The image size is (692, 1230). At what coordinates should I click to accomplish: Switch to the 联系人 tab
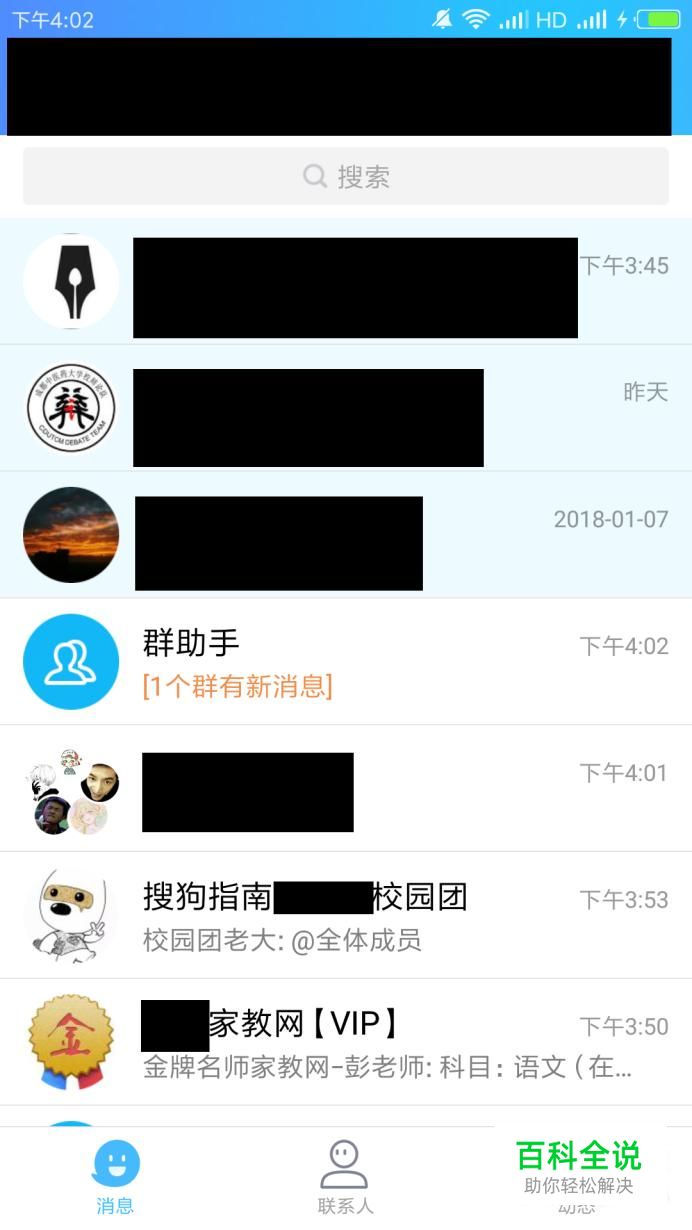(x=345, y=1177)
